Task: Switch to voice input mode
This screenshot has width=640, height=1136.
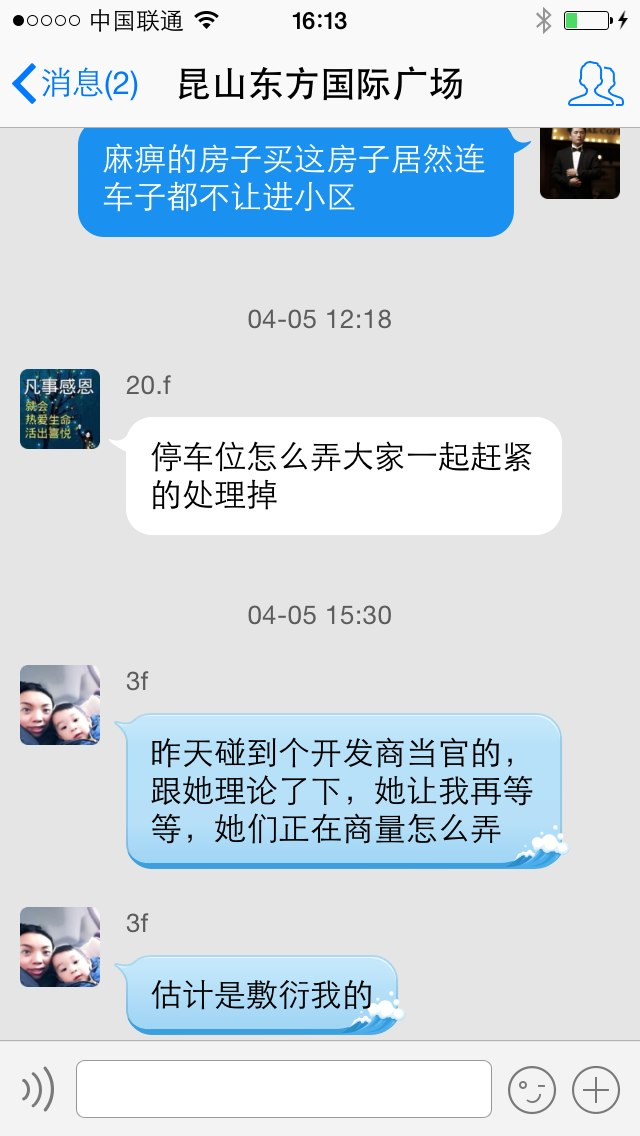Action: point(38,1089)
